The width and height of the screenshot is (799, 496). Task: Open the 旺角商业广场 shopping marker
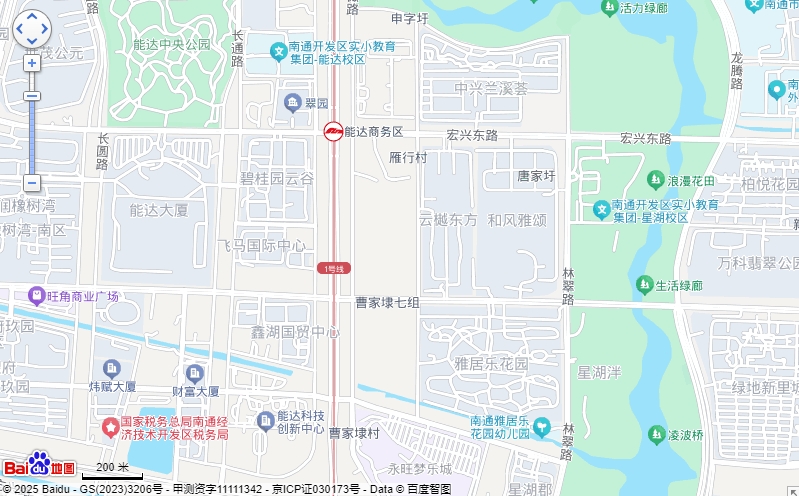[37, 296]
